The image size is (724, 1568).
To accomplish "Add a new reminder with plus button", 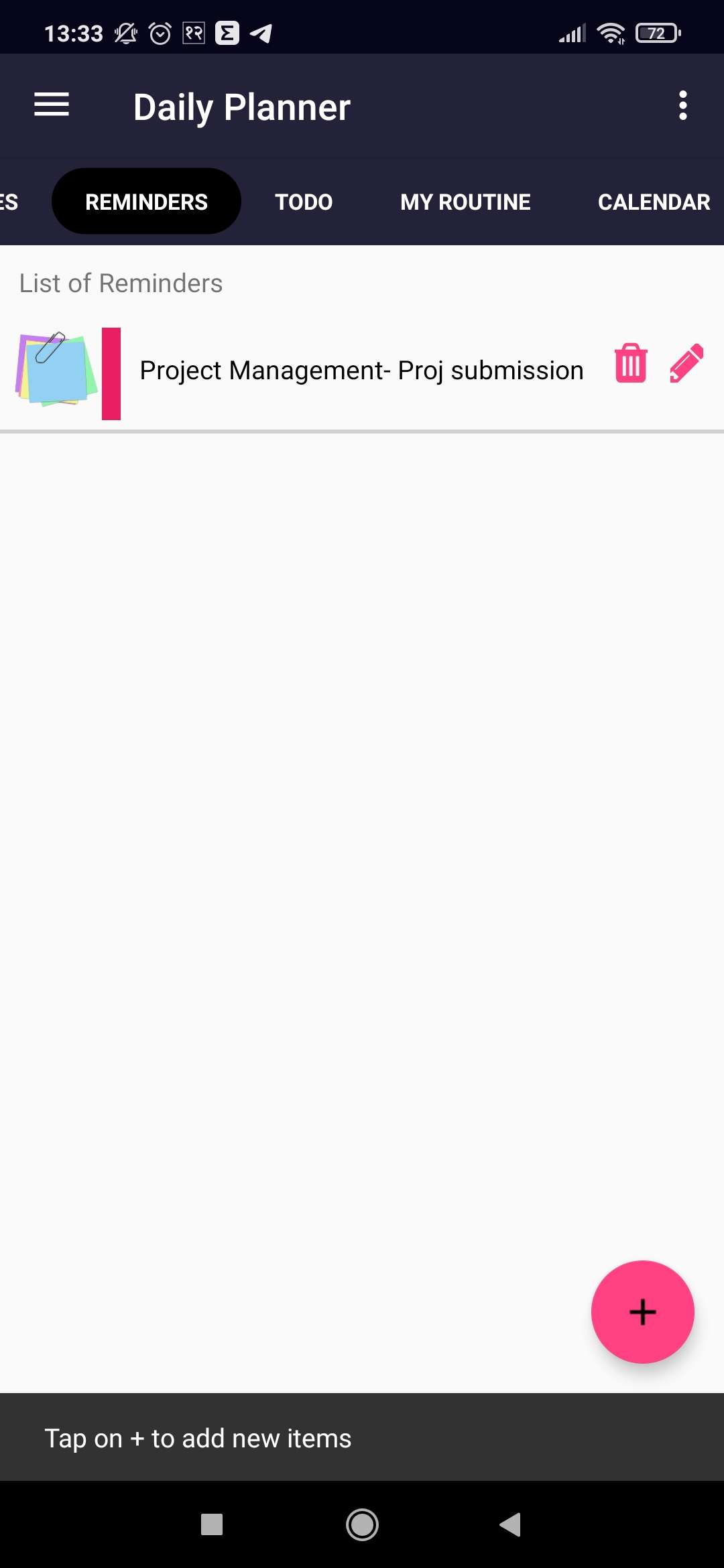I will [x=642, y=1312].
